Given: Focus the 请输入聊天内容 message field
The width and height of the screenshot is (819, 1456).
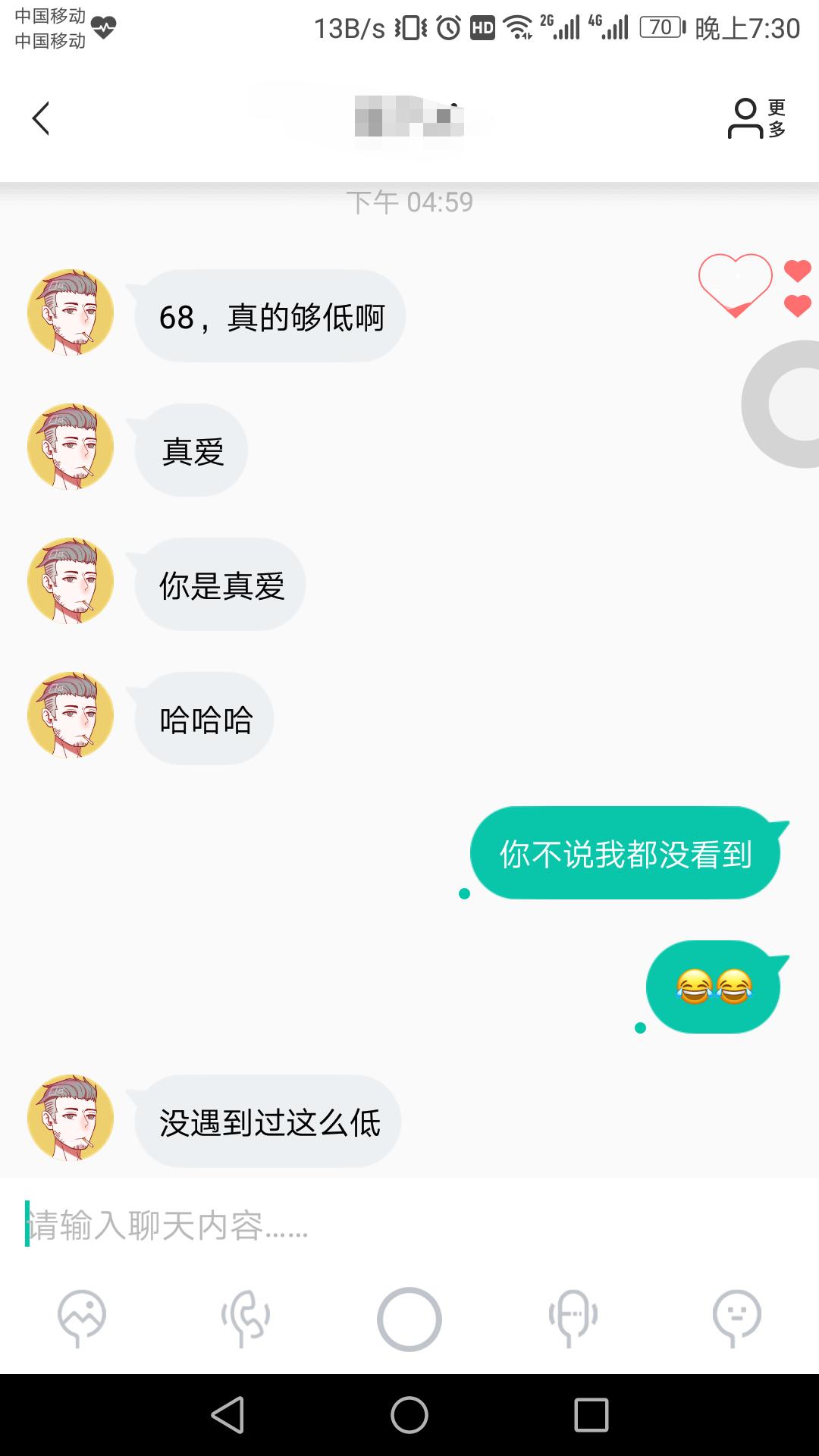Looking at the screenshot, I should (409, 1224).
